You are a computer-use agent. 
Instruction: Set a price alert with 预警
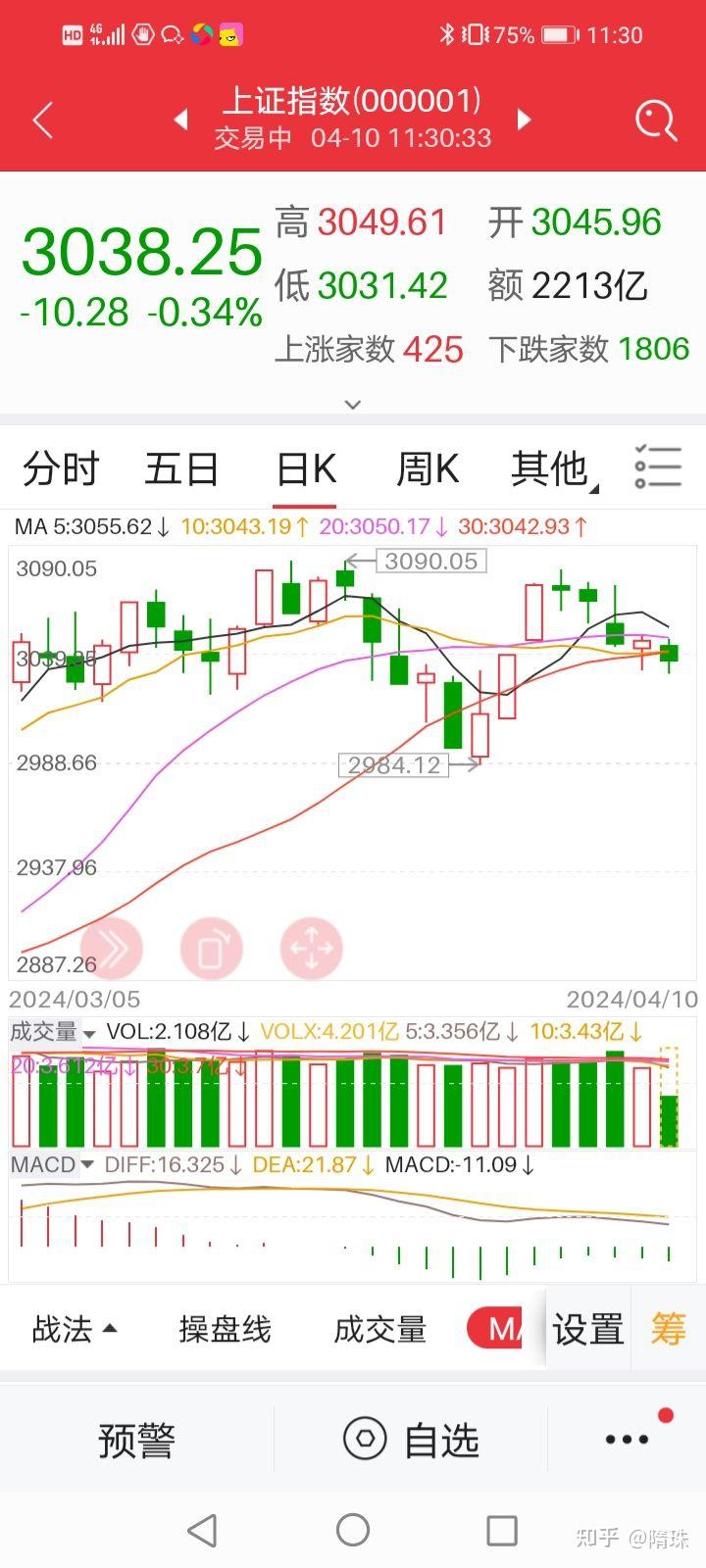[136, 1440]
